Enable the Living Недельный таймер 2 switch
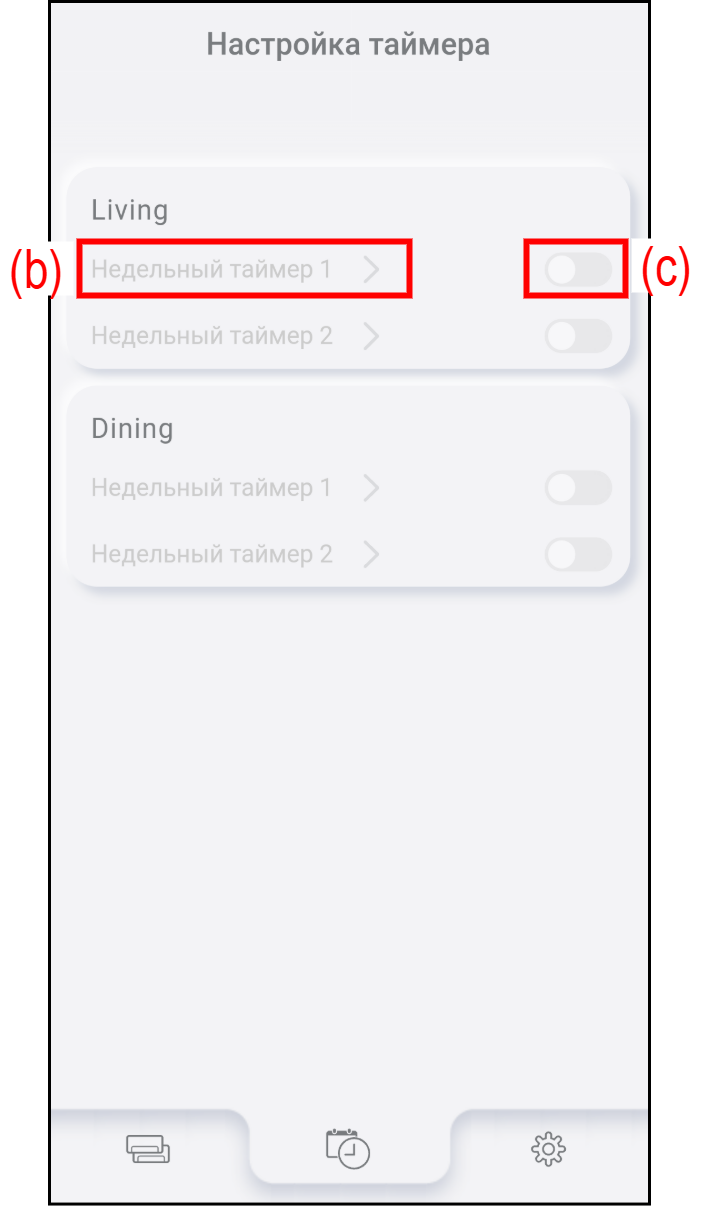 (x=578, y=336)
